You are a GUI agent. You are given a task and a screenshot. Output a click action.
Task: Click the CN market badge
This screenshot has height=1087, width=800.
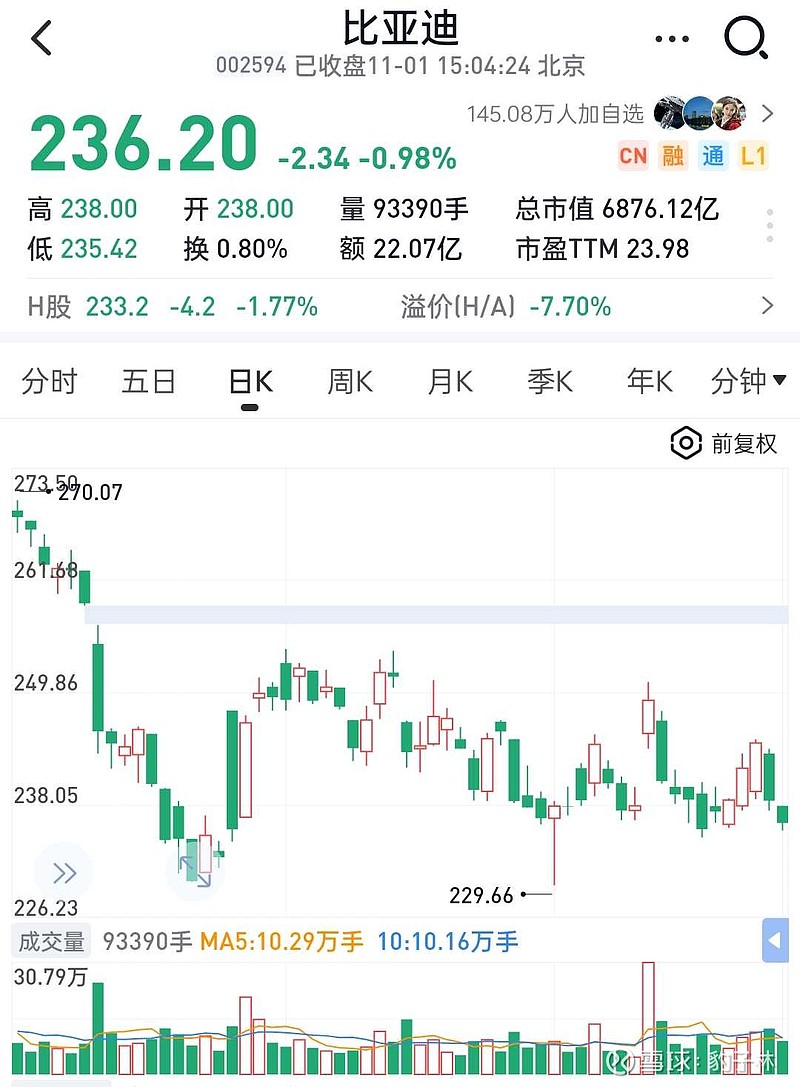[633, 156]
